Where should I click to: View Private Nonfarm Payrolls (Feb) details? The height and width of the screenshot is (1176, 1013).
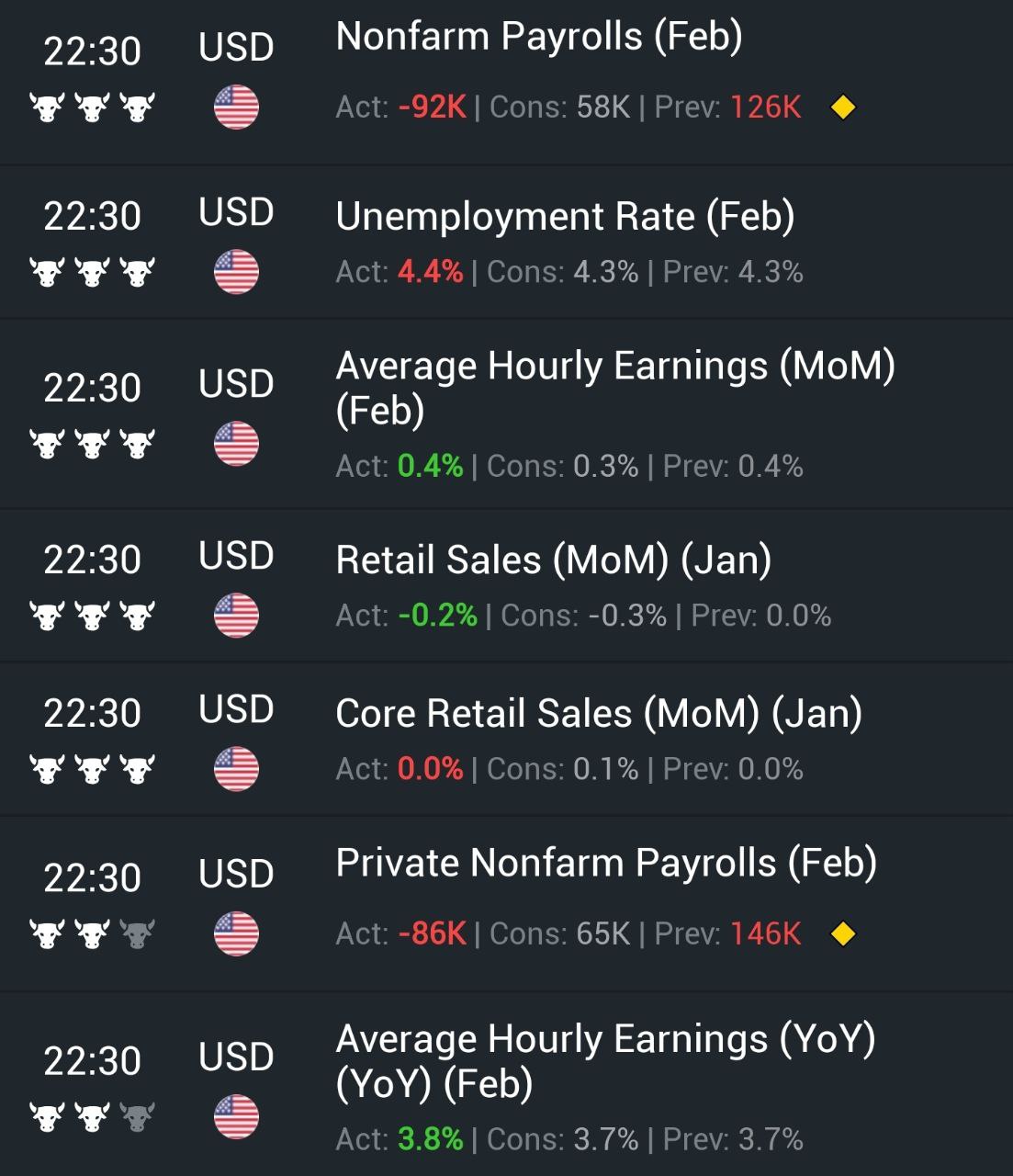[x=606, y=864]
